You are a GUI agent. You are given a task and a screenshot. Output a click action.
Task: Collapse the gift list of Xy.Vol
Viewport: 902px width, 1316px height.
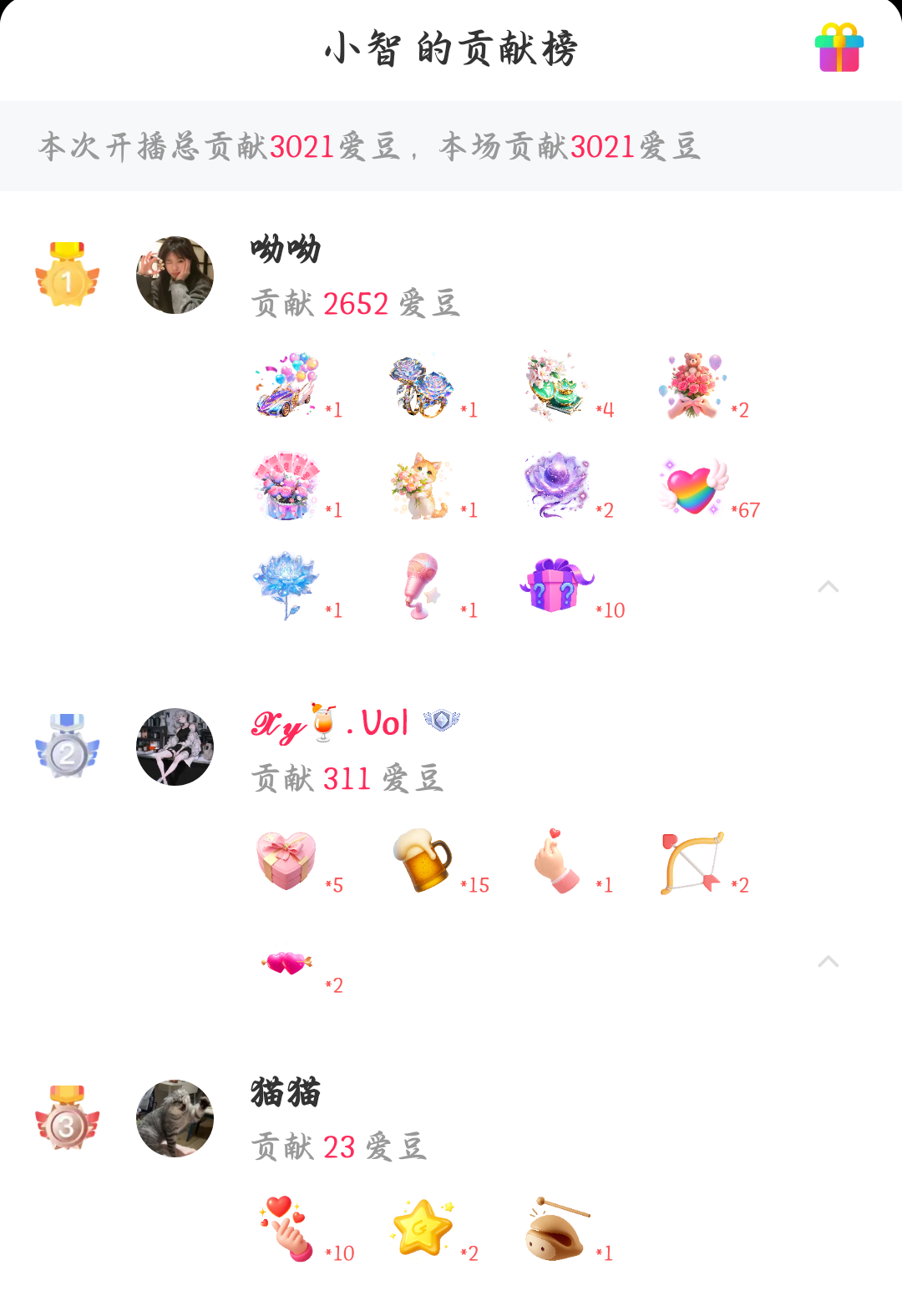(828, 961)
